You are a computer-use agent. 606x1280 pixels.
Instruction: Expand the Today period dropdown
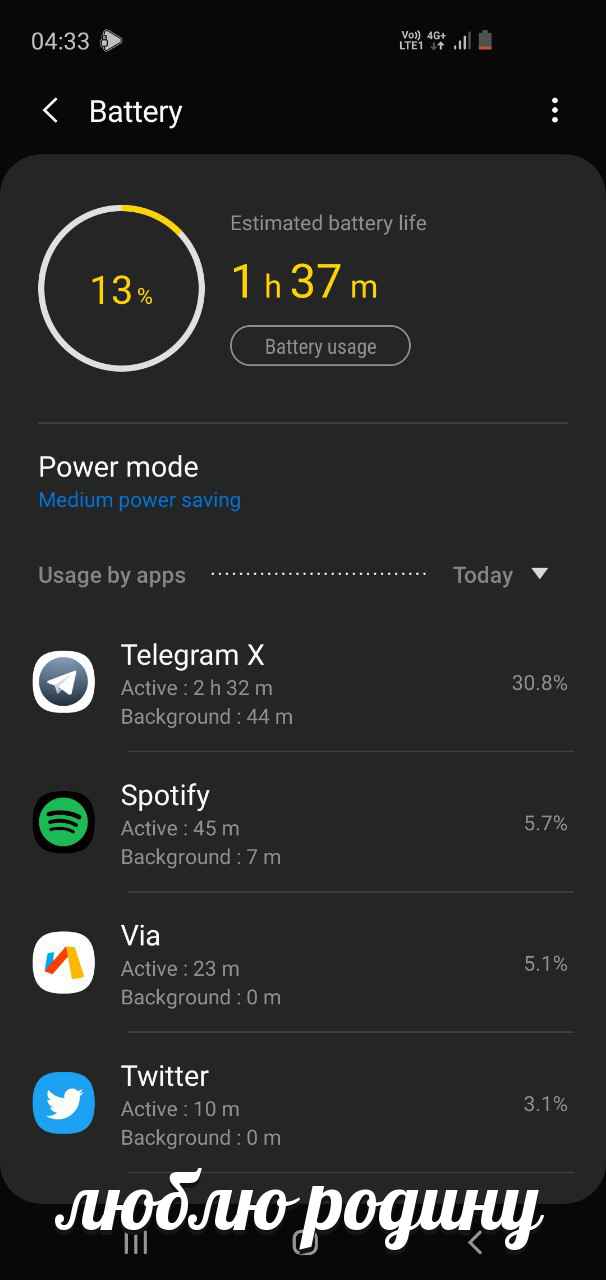tap(501, 575)
